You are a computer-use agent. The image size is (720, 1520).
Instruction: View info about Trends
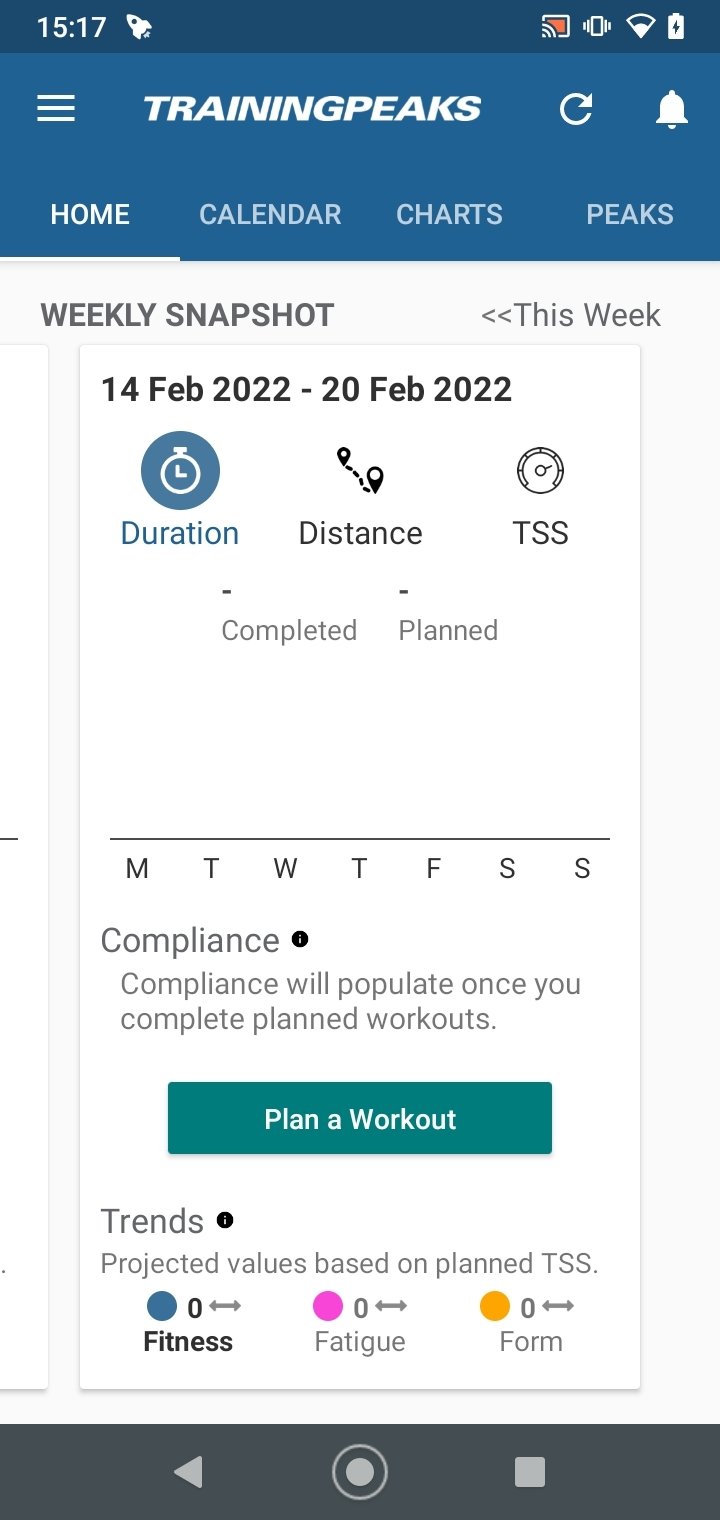tap(225, 1220)
